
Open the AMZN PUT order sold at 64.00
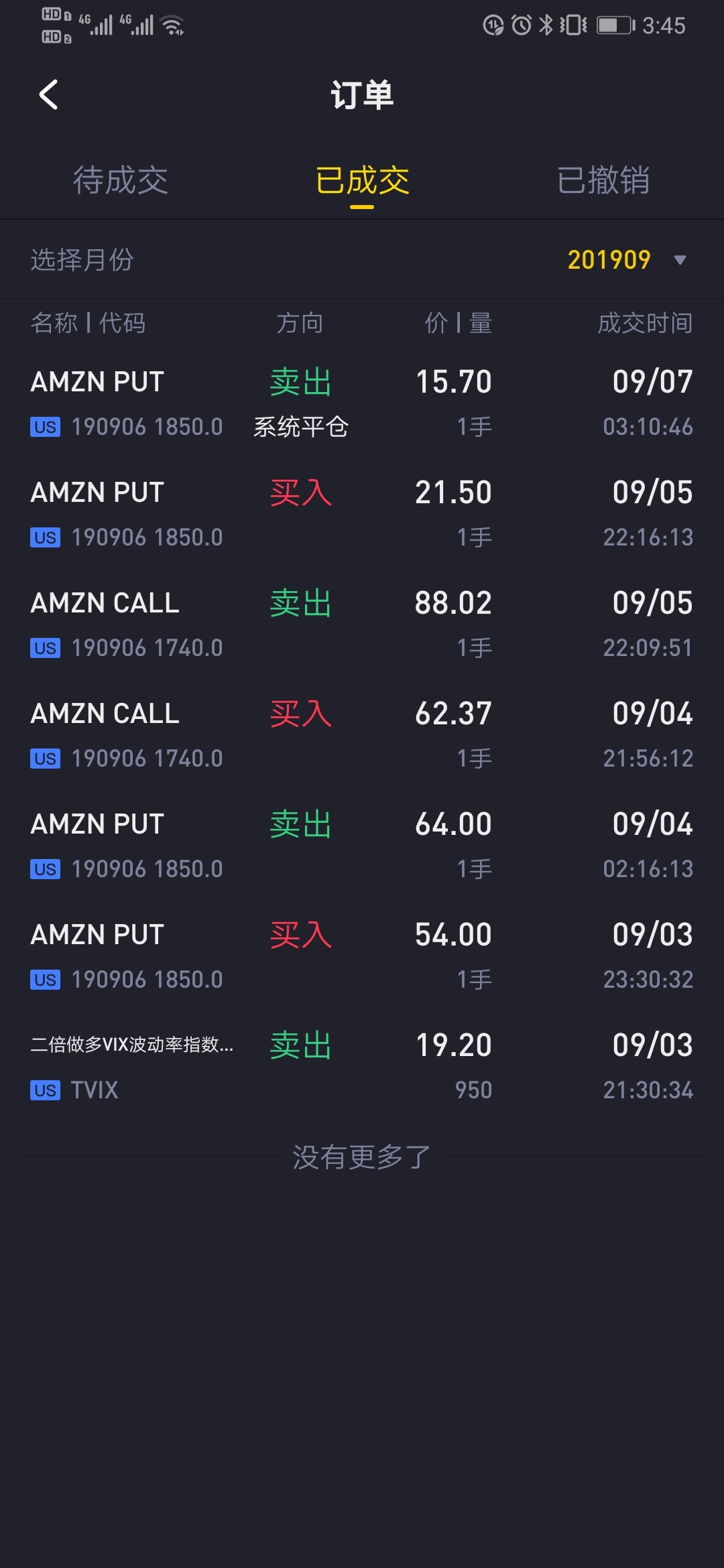point(362,846)
